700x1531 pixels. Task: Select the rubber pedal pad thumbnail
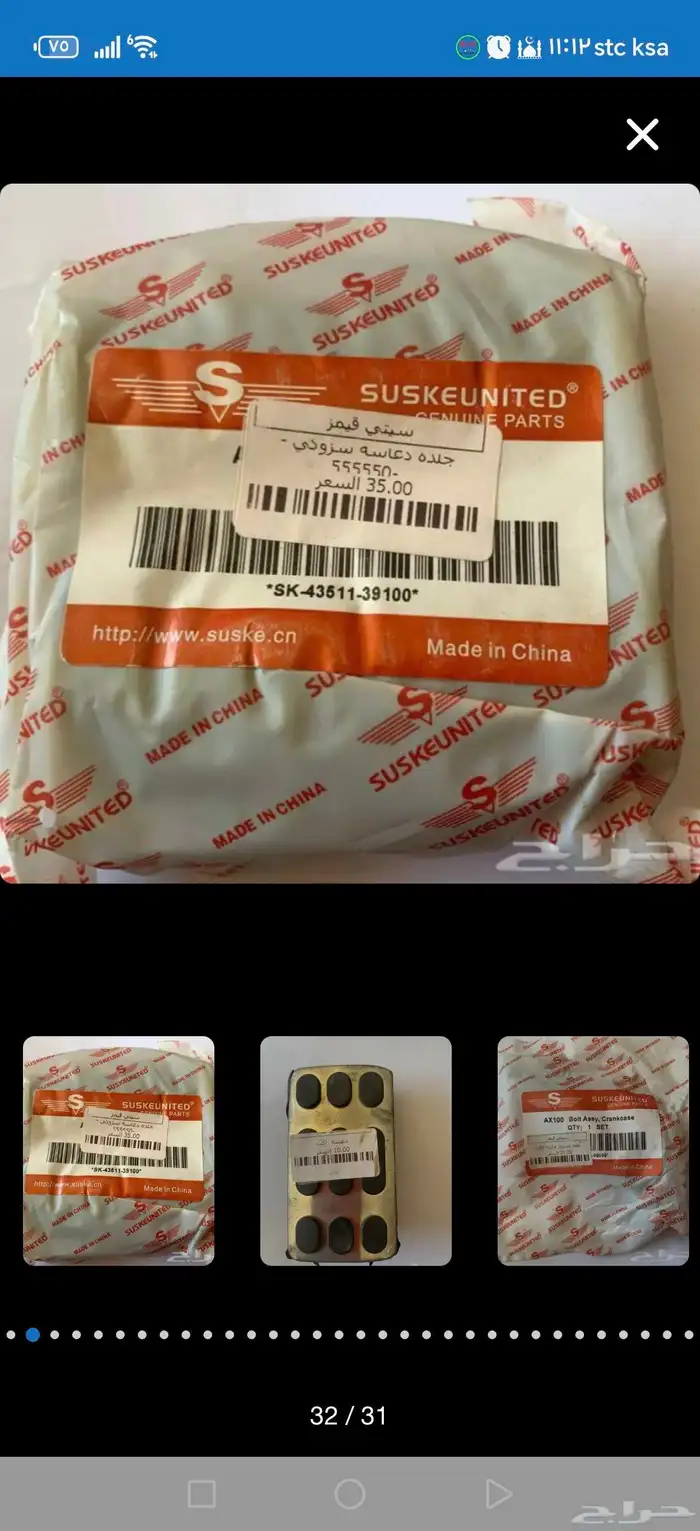click(x=356, y=1150)
